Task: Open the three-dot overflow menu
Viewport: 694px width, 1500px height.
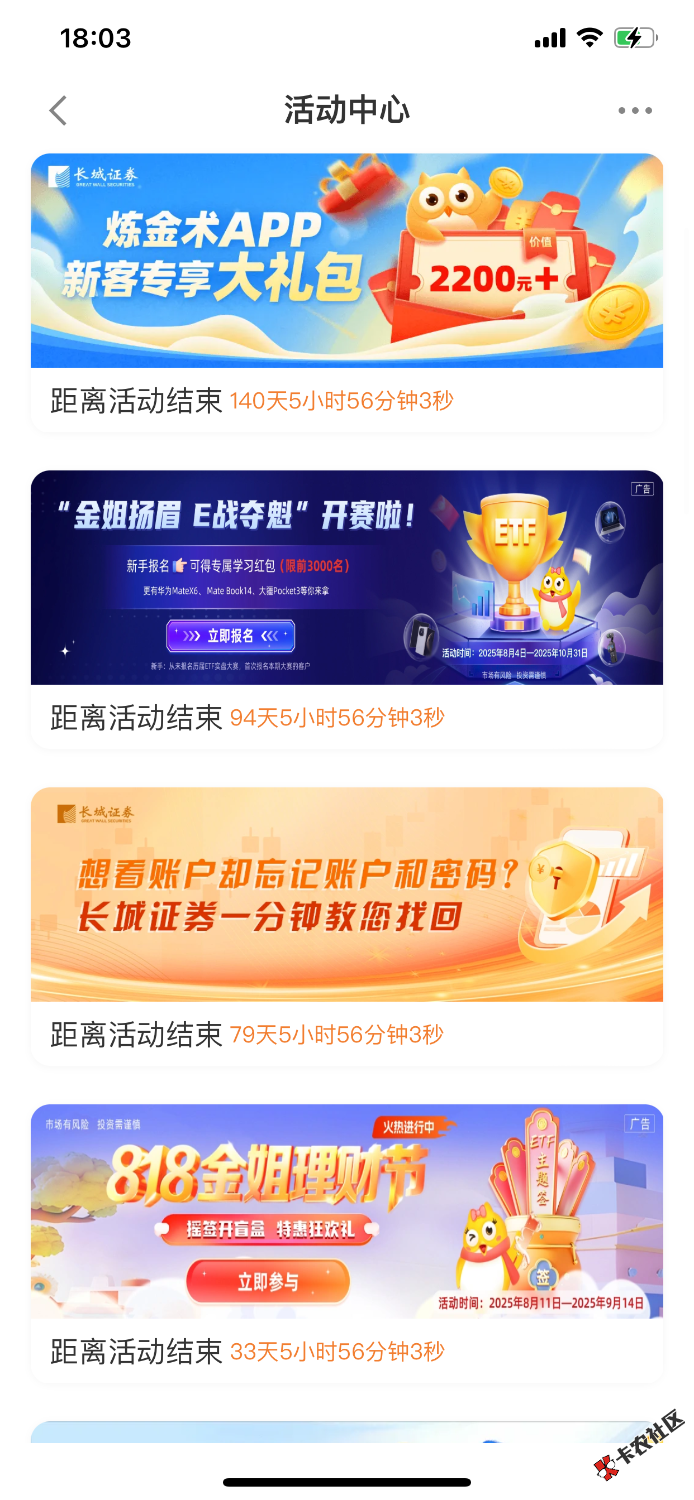Action: pyautogui.click(x=635, y=110)
